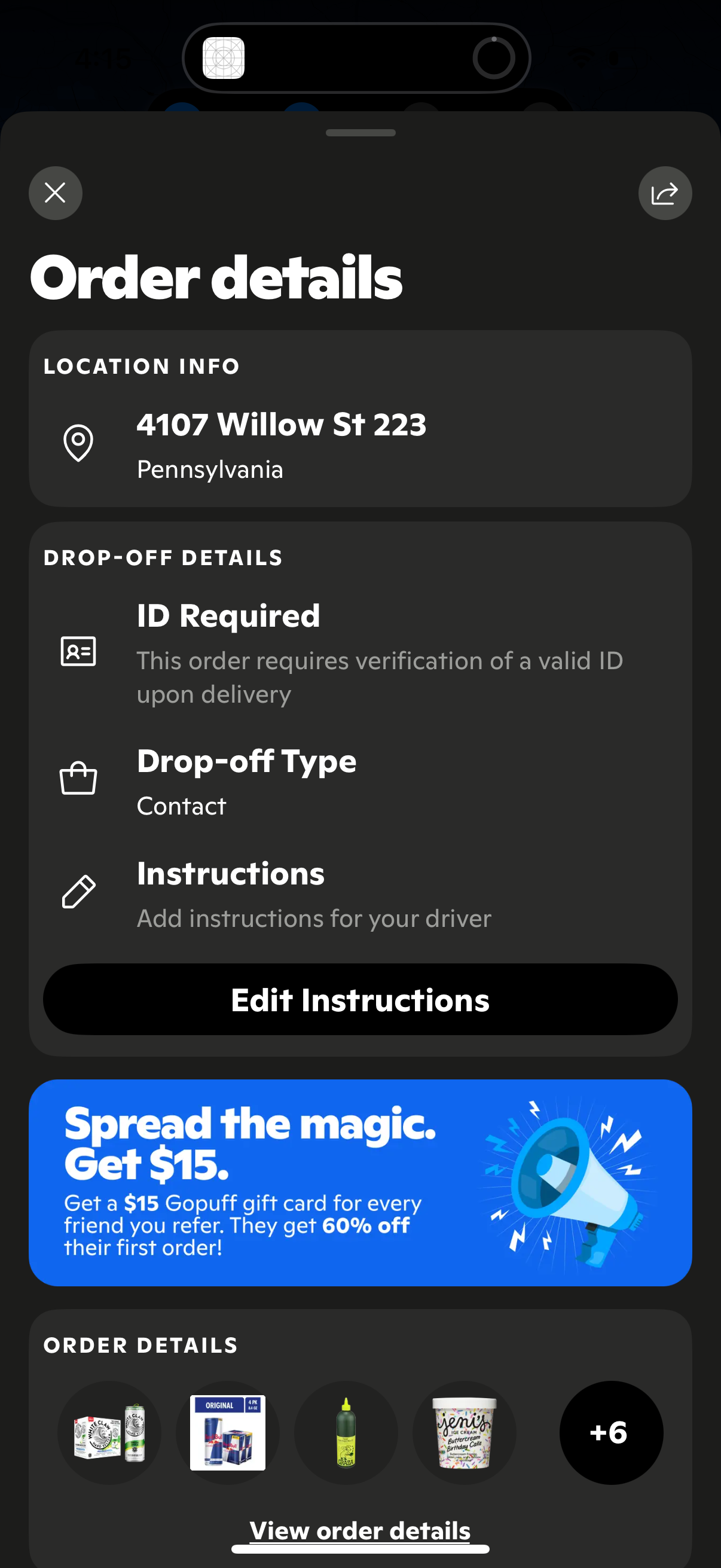Select the Jeni's ice cream thumbnail
This screenshot has width=721, height=1568.
point(465,1433)
